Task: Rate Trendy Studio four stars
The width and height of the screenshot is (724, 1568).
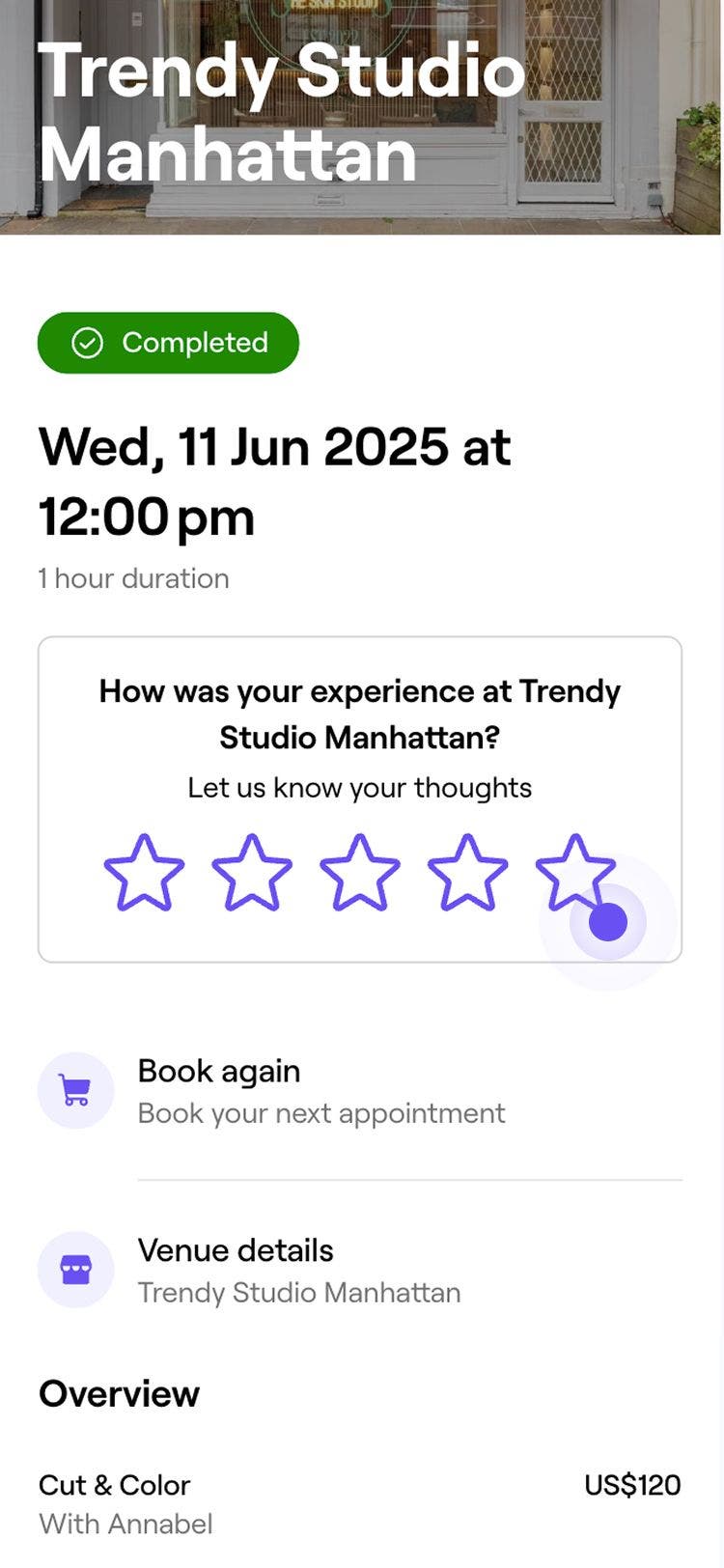Action: 468,874
